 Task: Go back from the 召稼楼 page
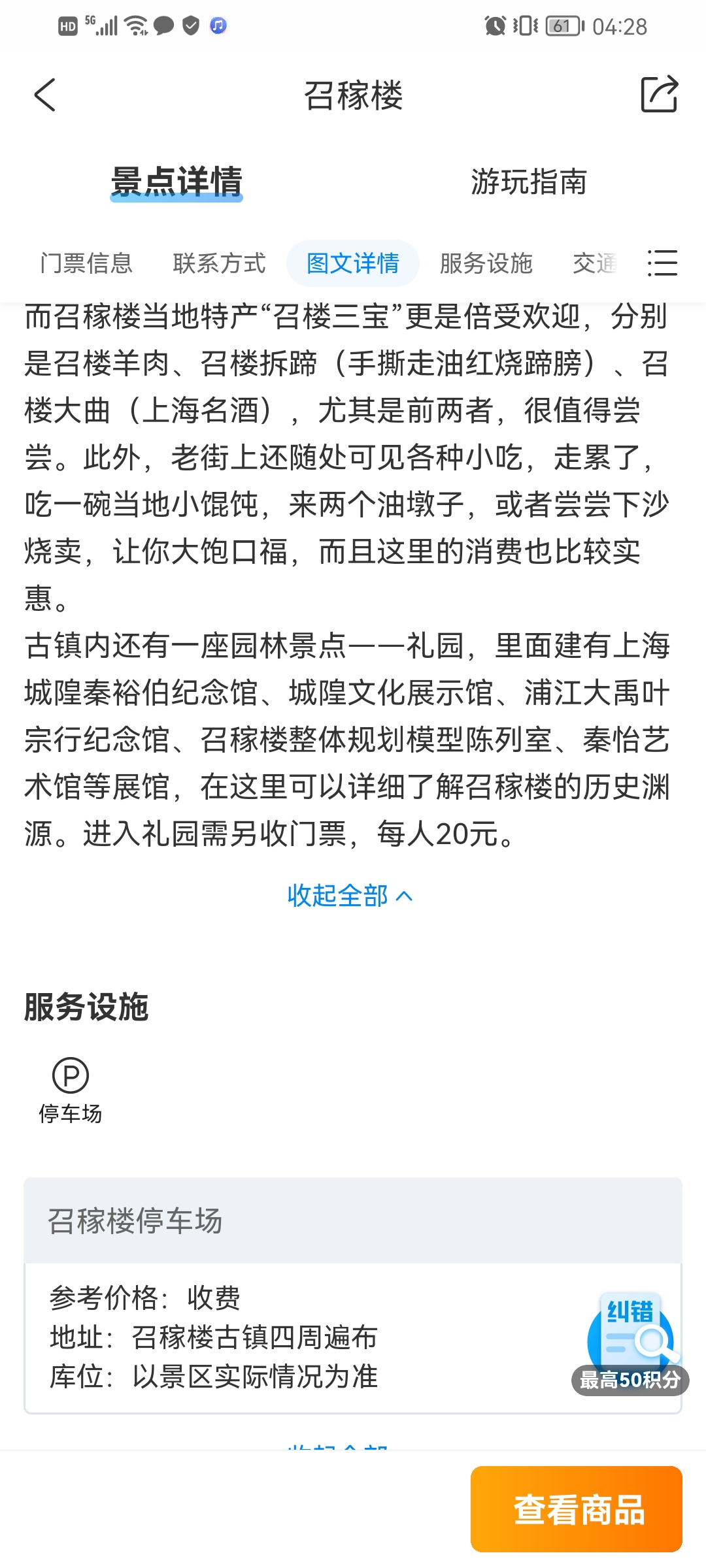click(44, 95)
